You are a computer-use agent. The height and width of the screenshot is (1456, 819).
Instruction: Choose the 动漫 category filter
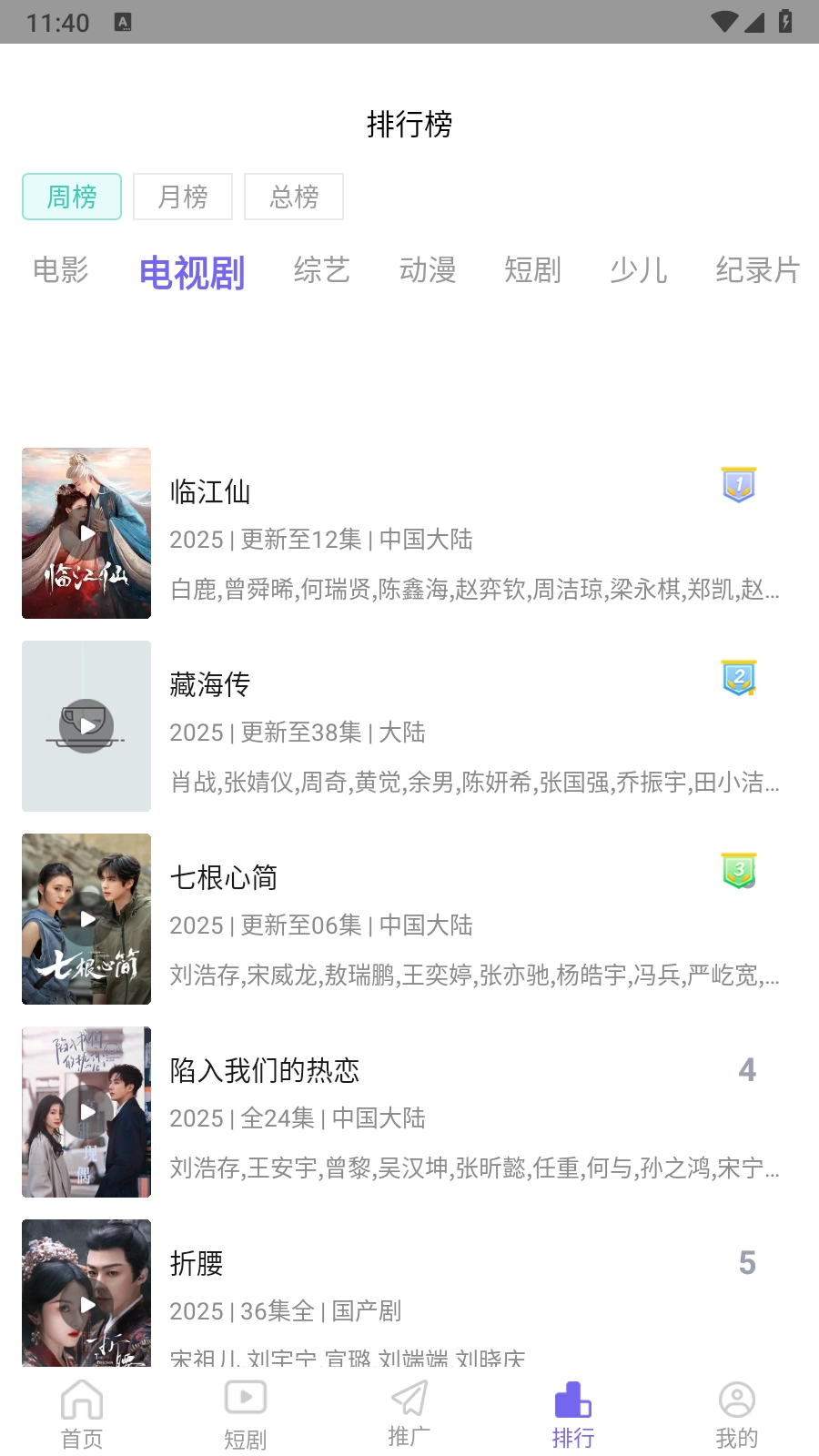427,271
